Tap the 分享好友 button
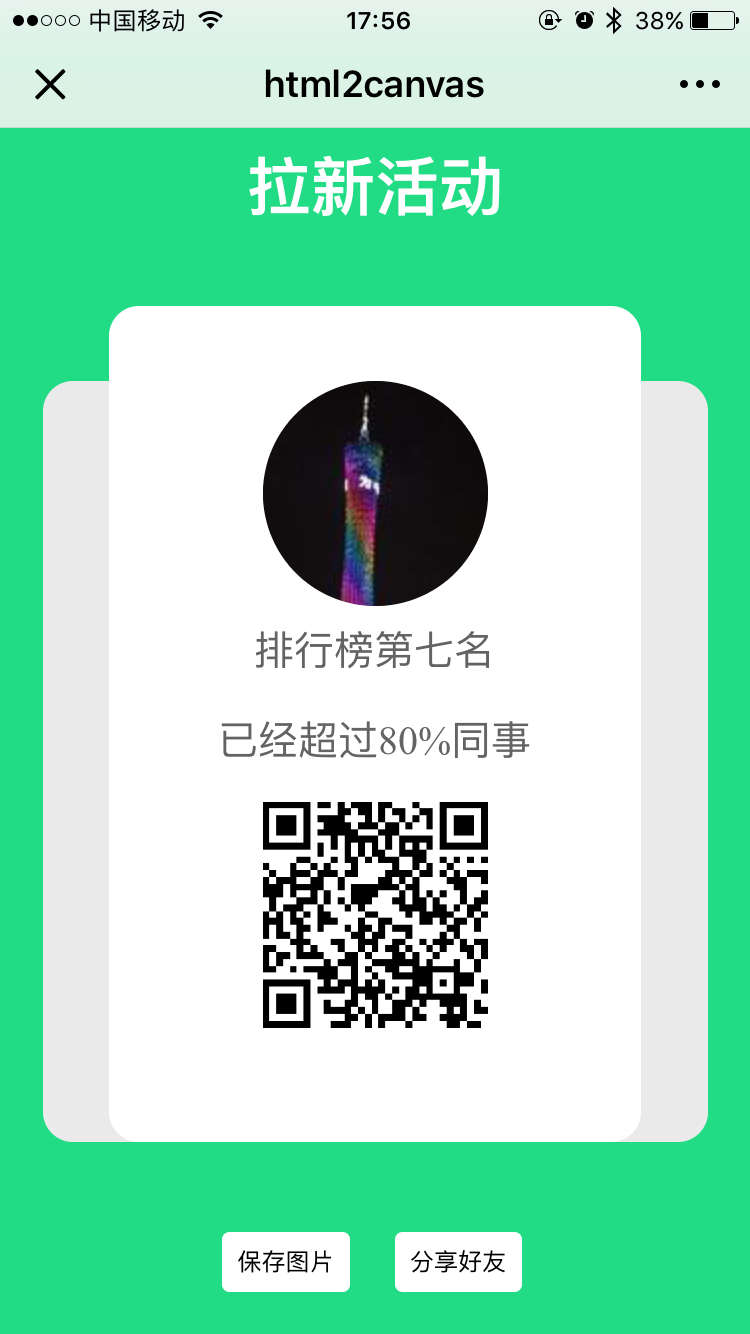Image resolution: width=750 pixels, height=1334 pixels. tap(458, 1261)
